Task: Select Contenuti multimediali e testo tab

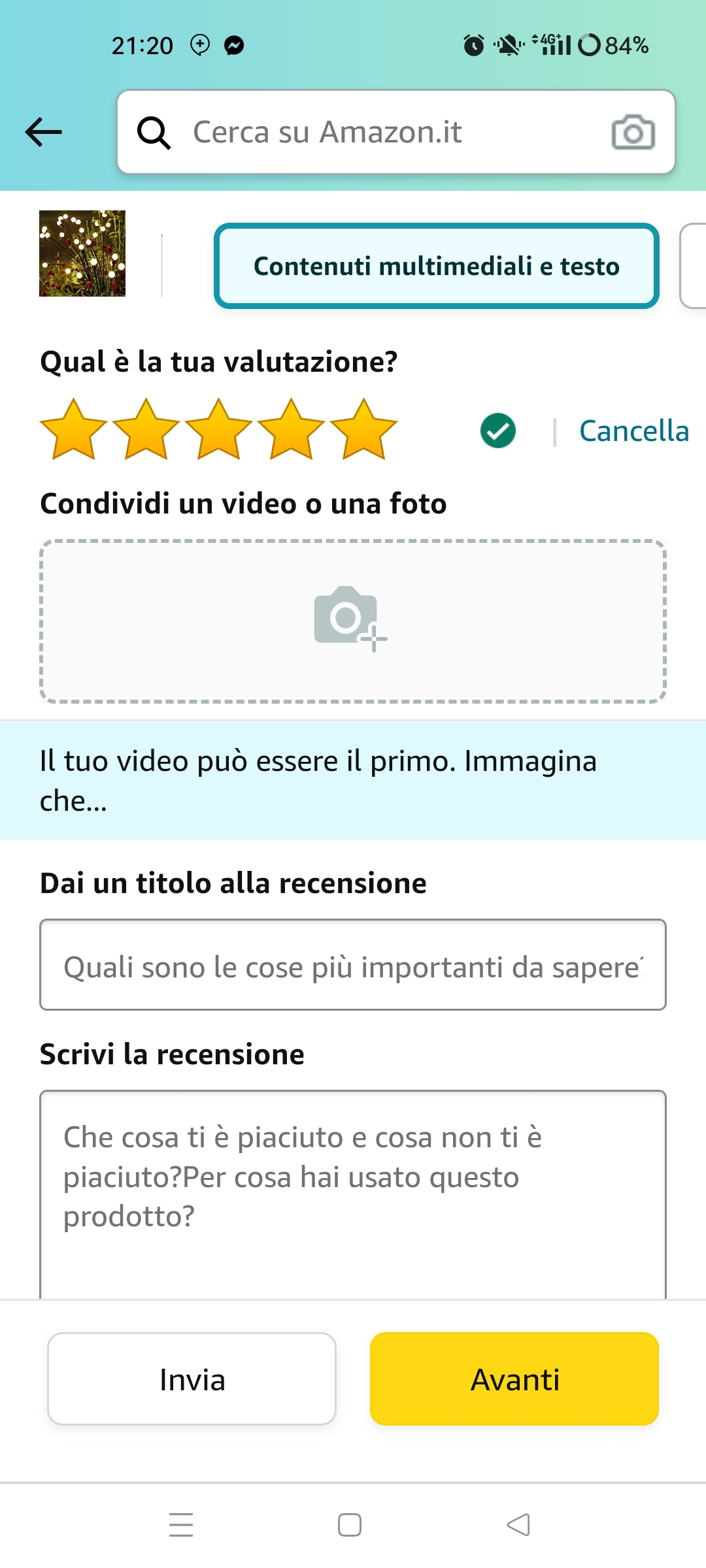Action: click(436, 266)
